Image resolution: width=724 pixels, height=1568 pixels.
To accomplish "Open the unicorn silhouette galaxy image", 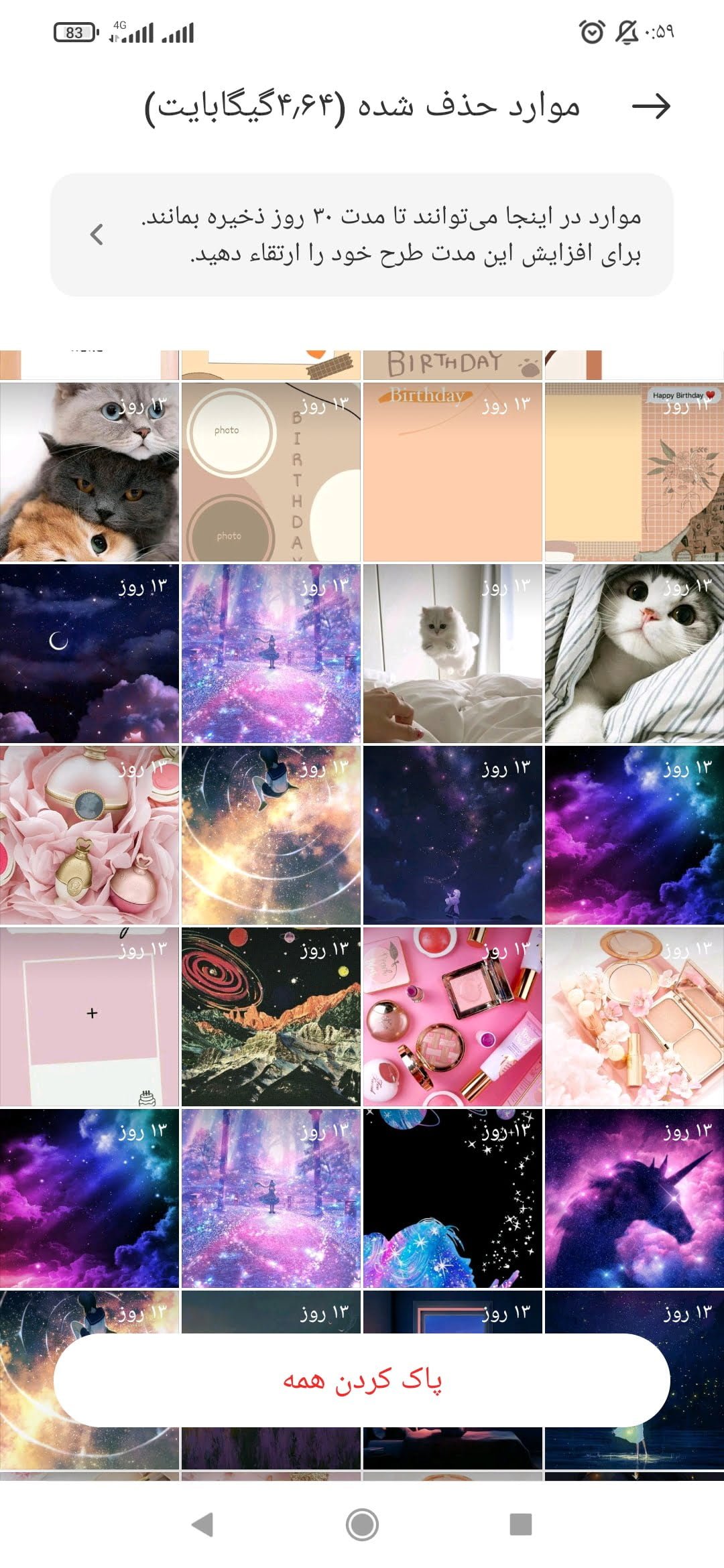I will point(634,1198).
